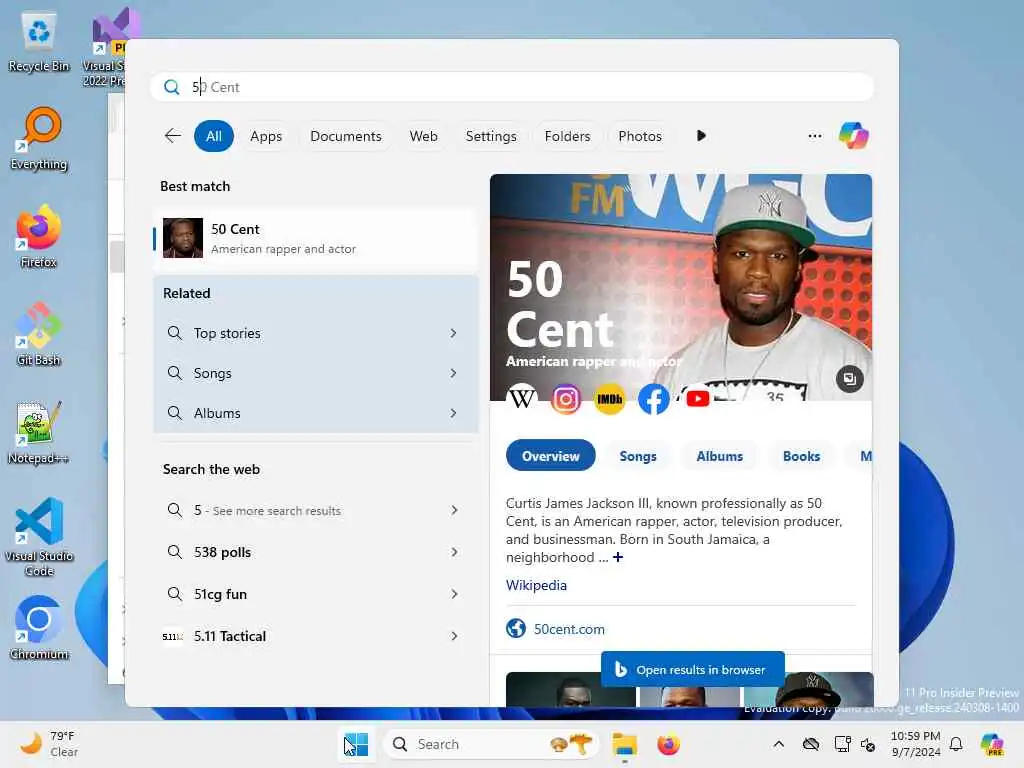This screenshot has width=1024, height=768.
Task: Go back with the arrow button
Action: click(x=173, y=136)
